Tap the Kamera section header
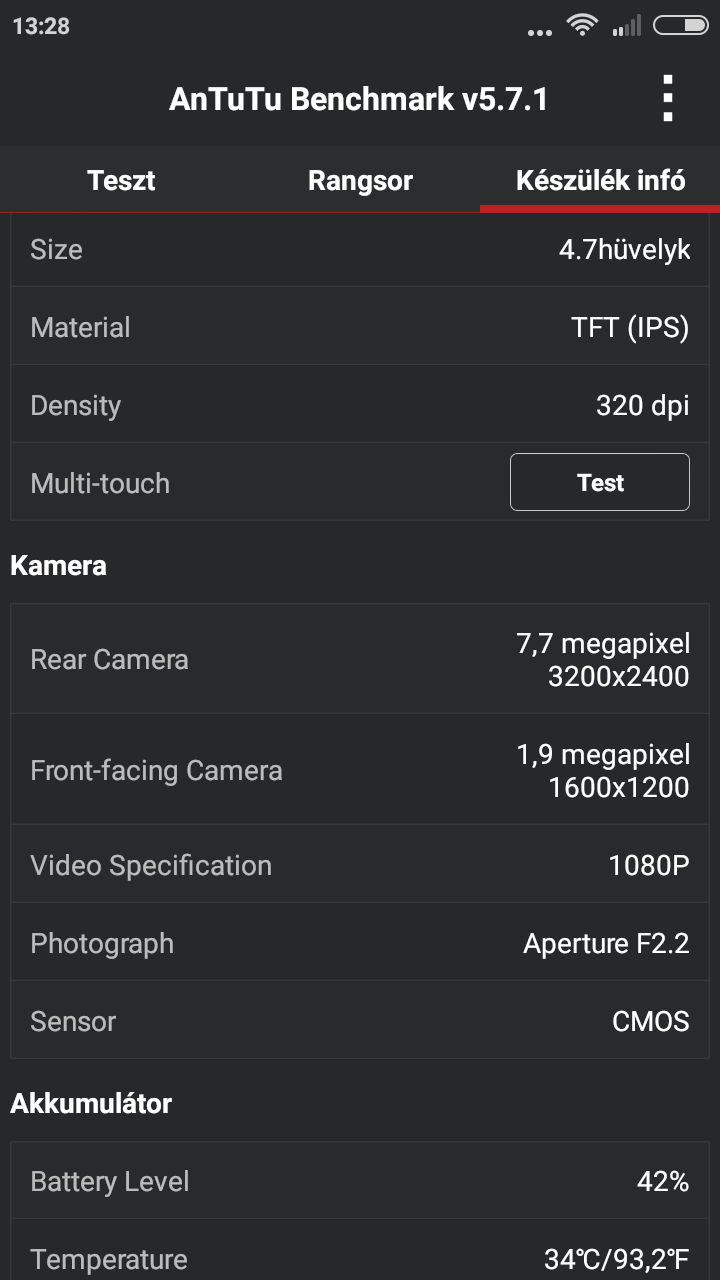 coord(58,565)
